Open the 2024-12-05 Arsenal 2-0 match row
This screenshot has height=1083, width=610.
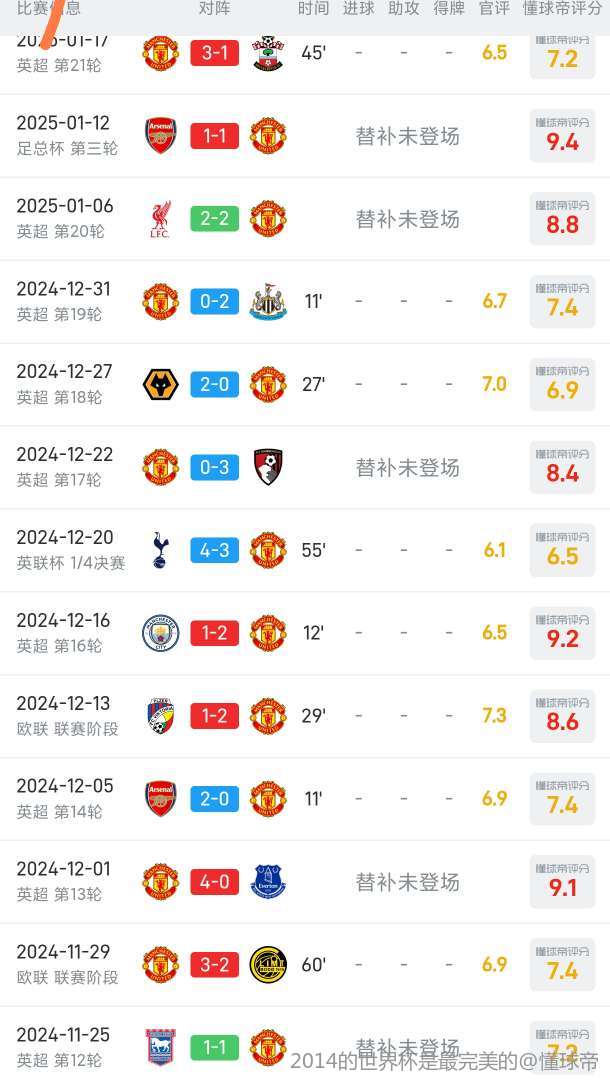(x=305, y=799)
